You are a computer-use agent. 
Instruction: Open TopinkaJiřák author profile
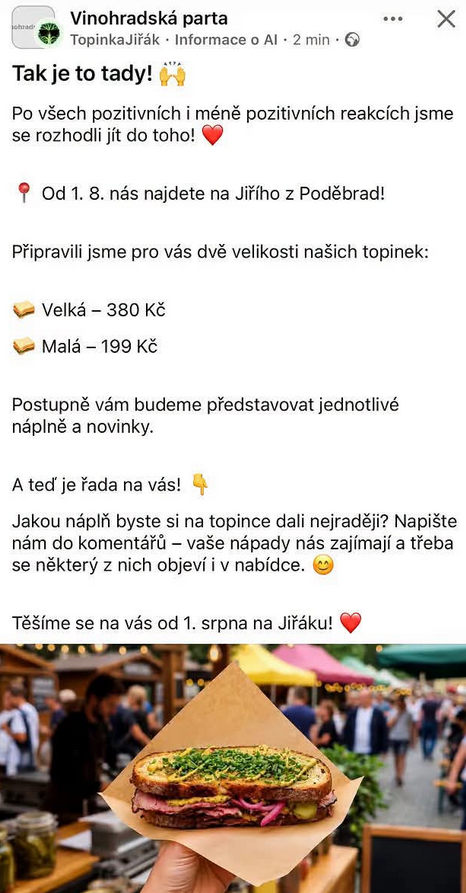tap(115, 40)
